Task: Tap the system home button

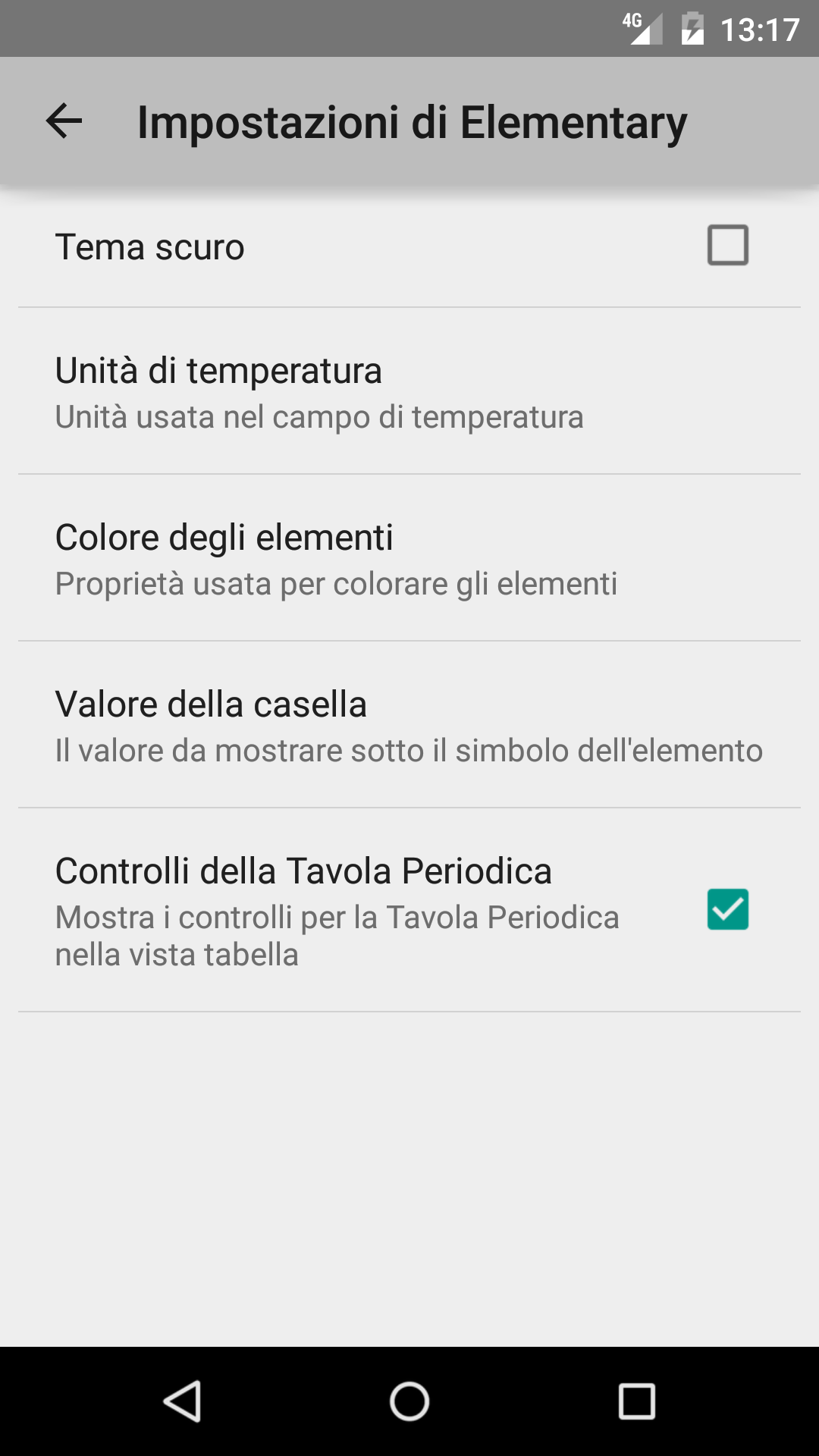Action: (x=409, y=1401)
